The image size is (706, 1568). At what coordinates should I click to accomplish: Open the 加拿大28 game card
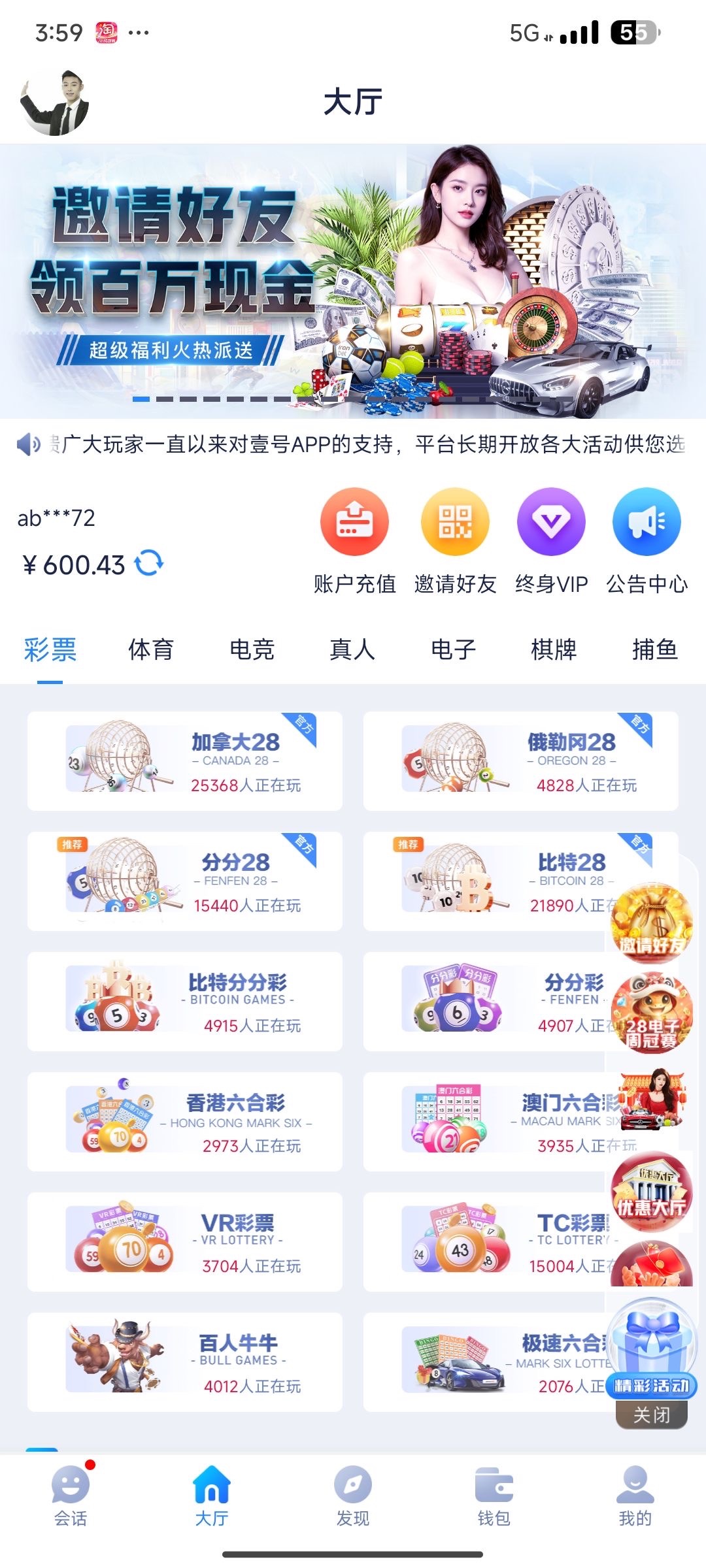click(185, 761)
